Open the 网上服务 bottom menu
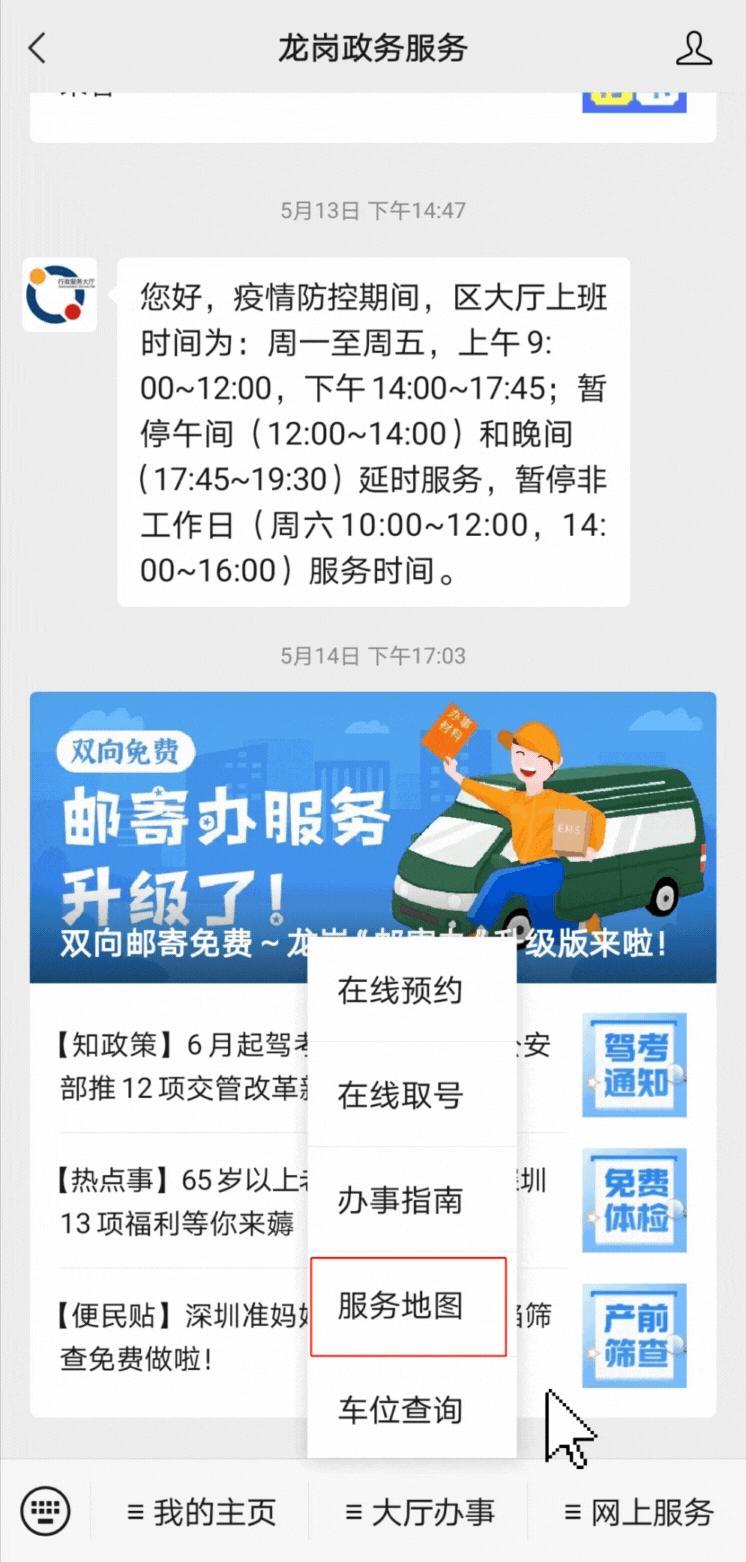This screenshot has height=1562, width=746. tap(638, 1512)
